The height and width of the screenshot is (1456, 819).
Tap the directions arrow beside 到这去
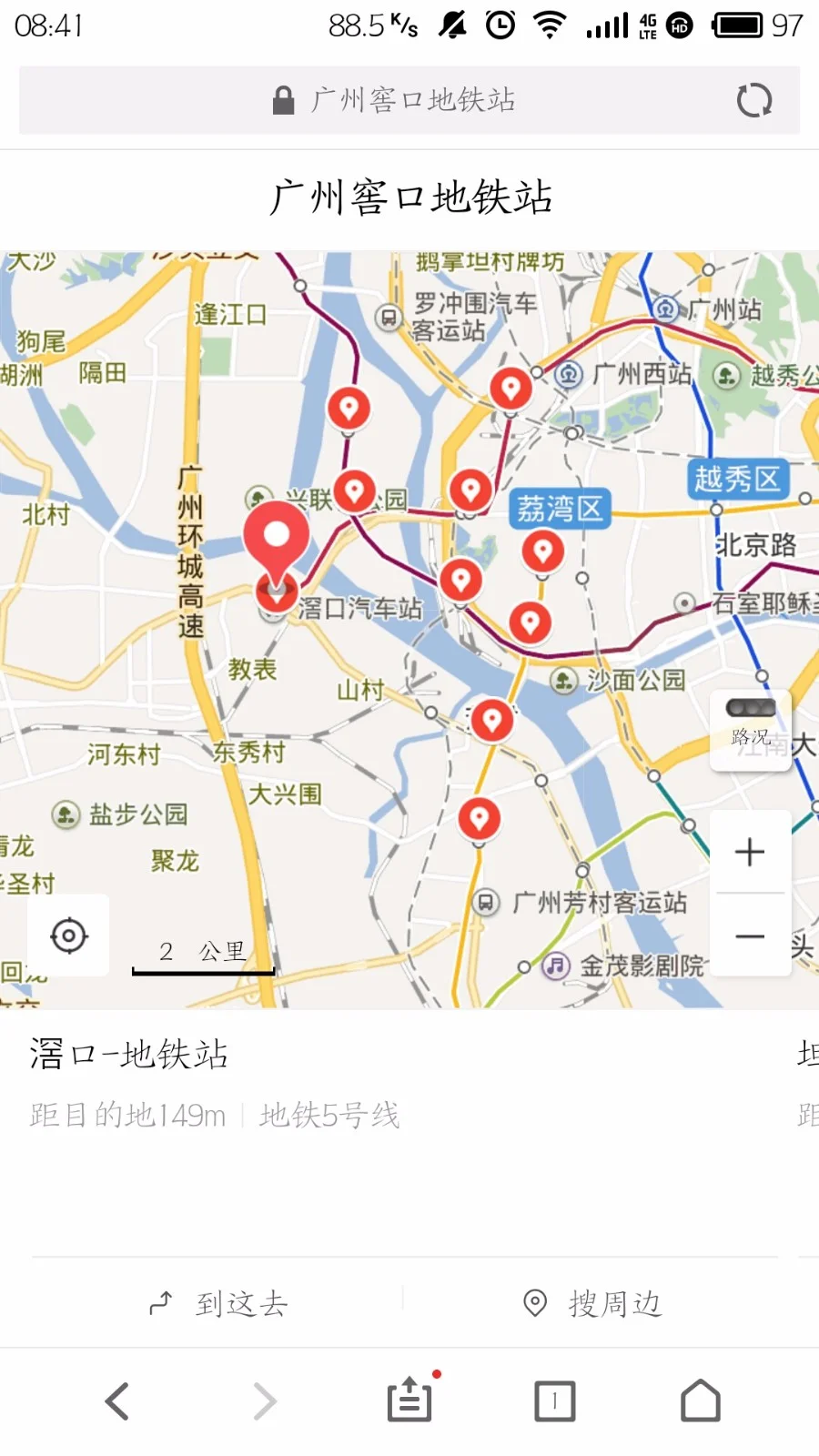(160, 1303)
